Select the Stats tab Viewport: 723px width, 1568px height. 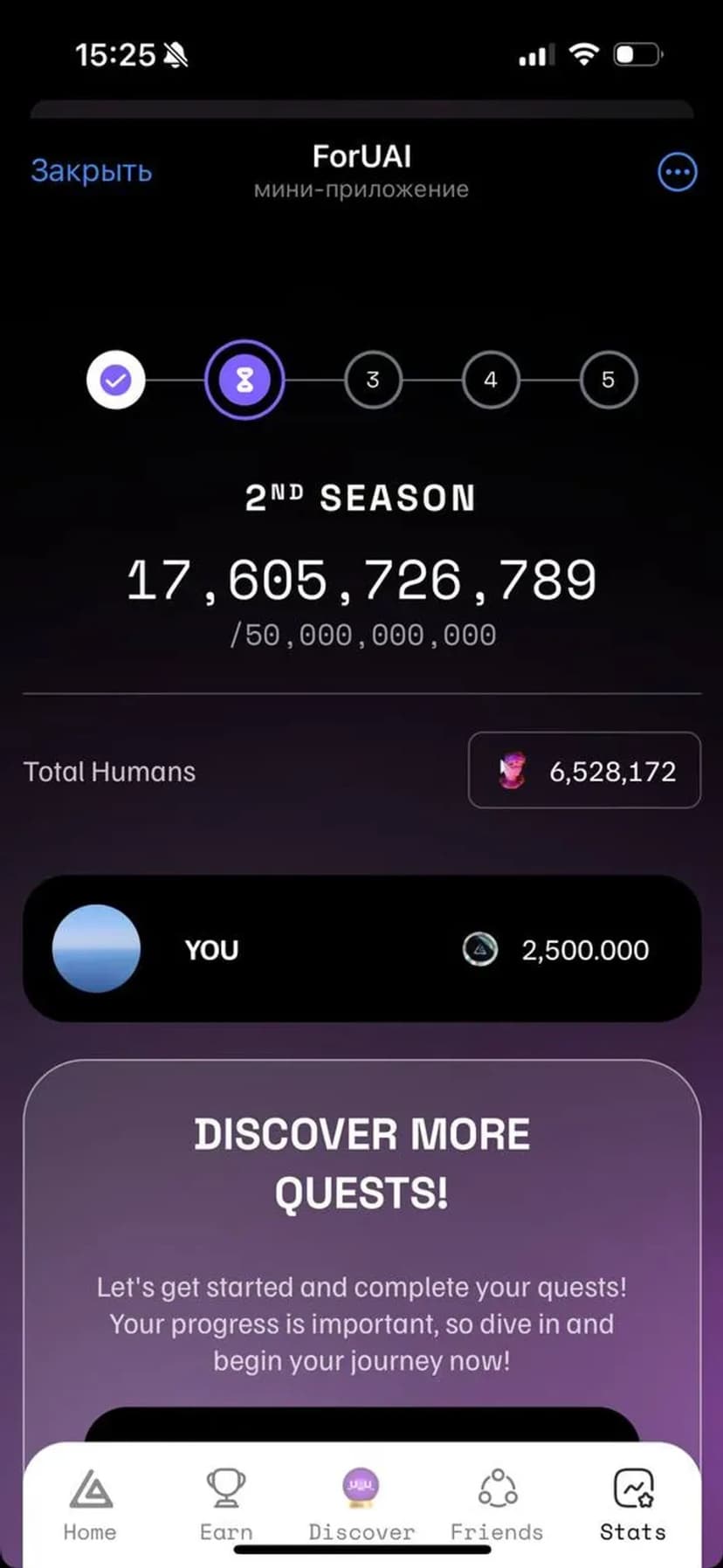tap(632, 1505)
